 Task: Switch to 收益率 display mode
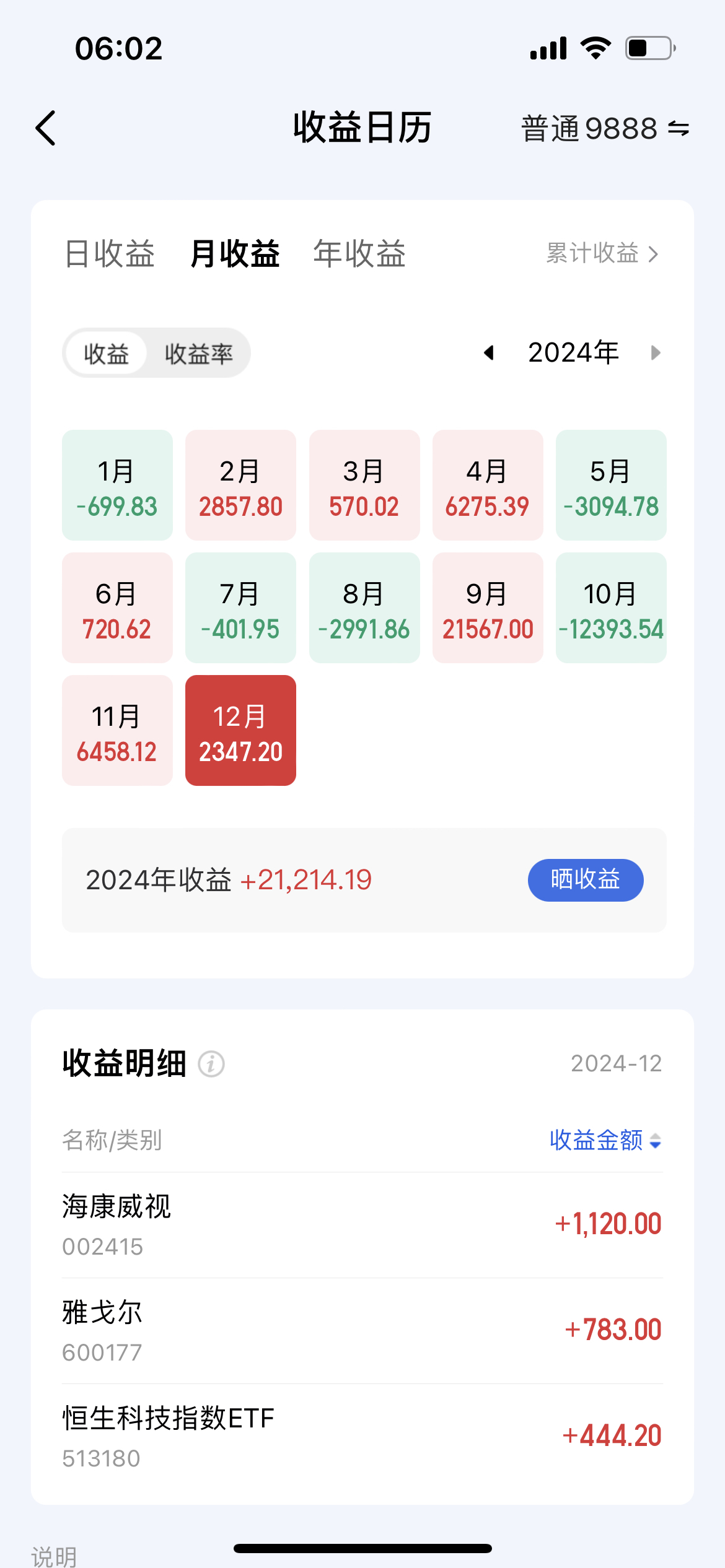200,353
